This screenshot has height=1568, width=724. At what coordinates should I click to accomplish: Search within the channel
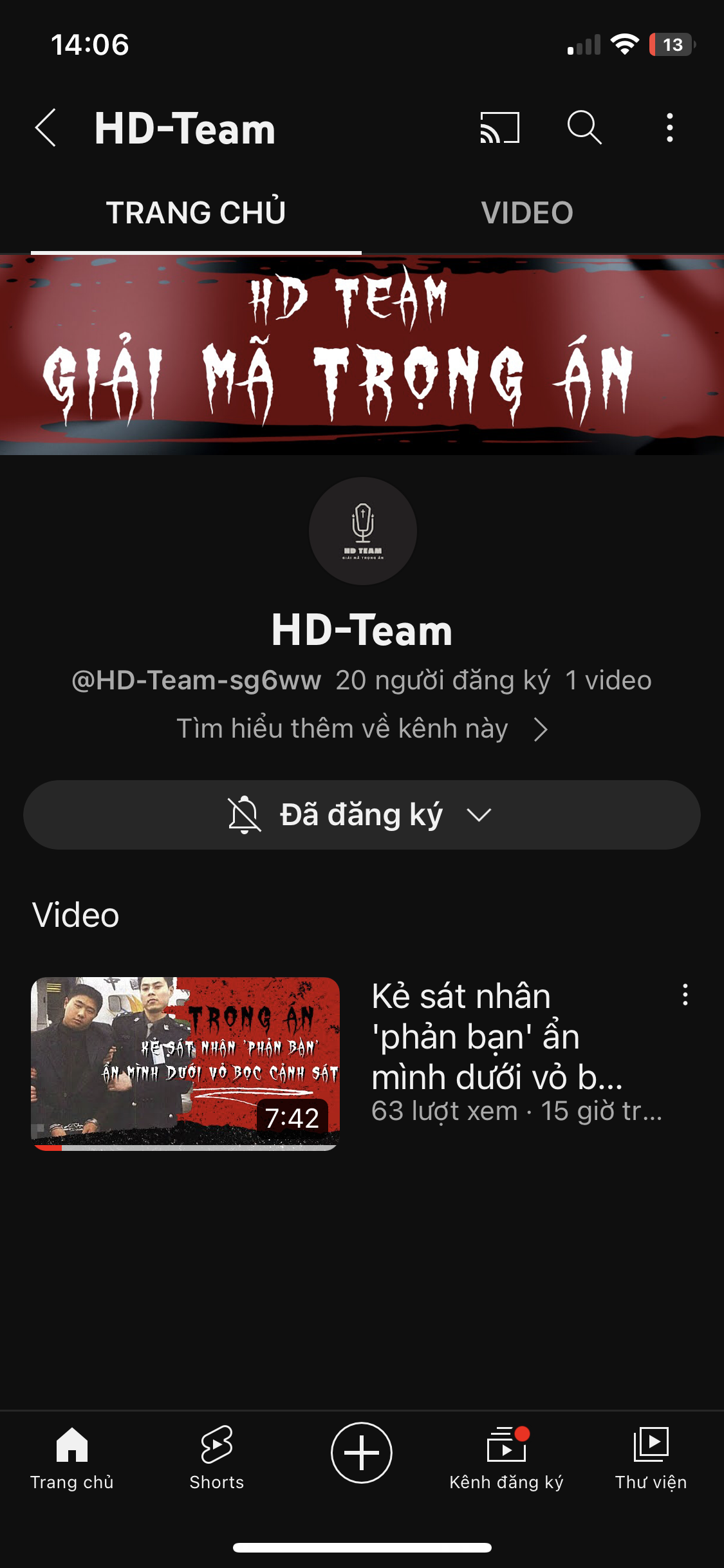(584, 127)
